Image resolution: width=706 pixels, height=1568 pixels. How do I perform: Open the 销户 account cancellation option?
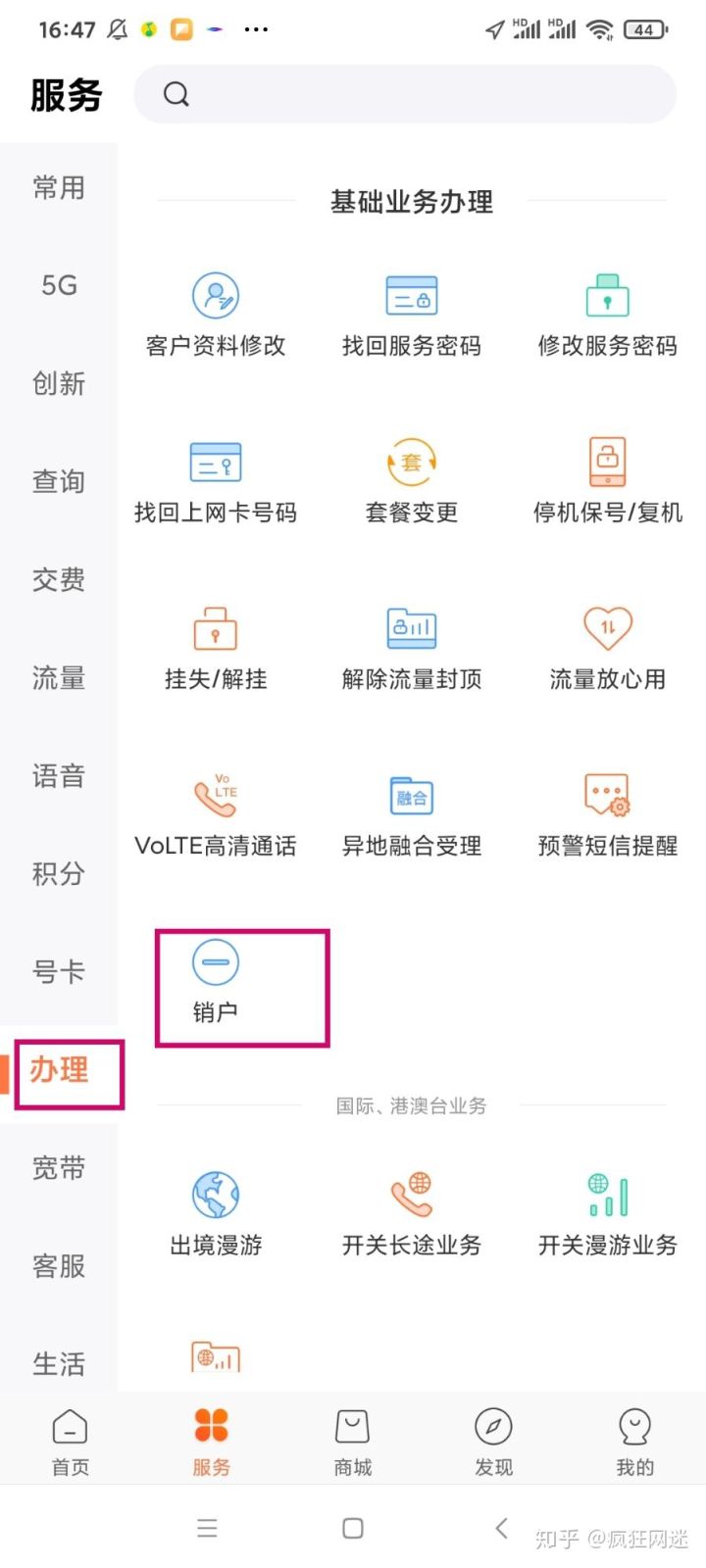tap(216, 982)
